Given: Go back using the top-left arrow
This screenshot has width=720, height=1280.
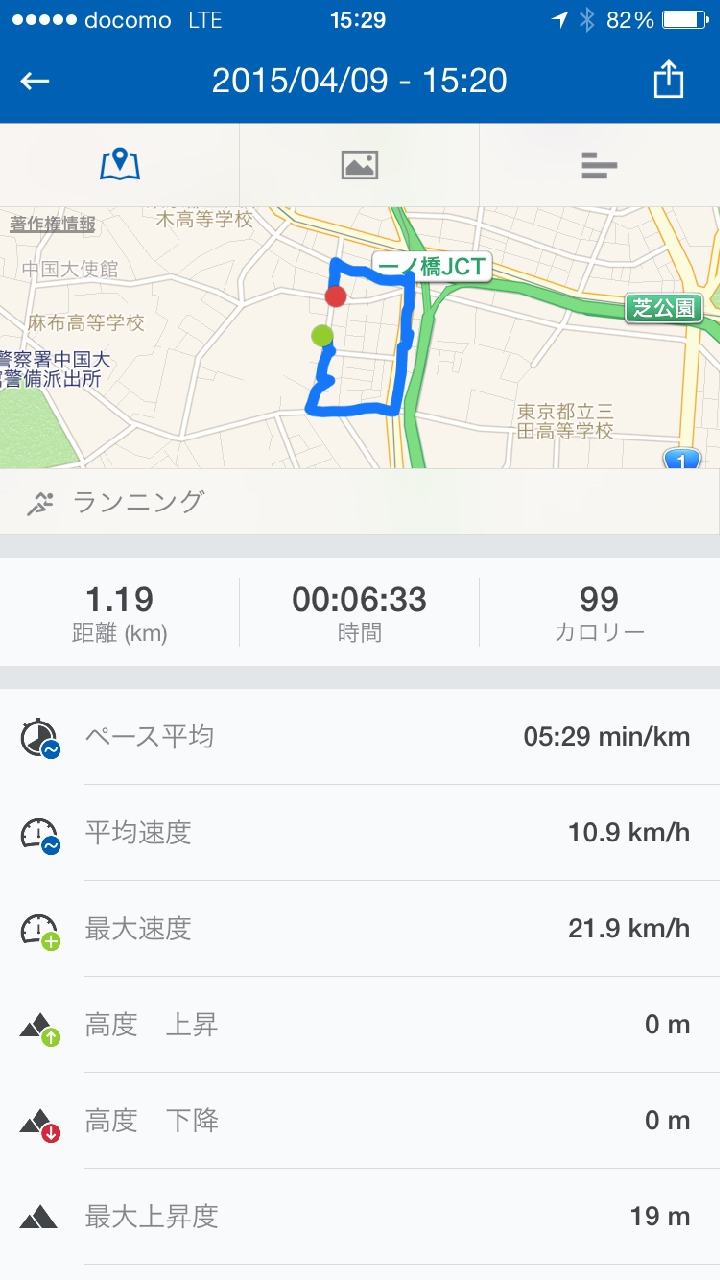Looking at the screenshot, I should [35, 81].
